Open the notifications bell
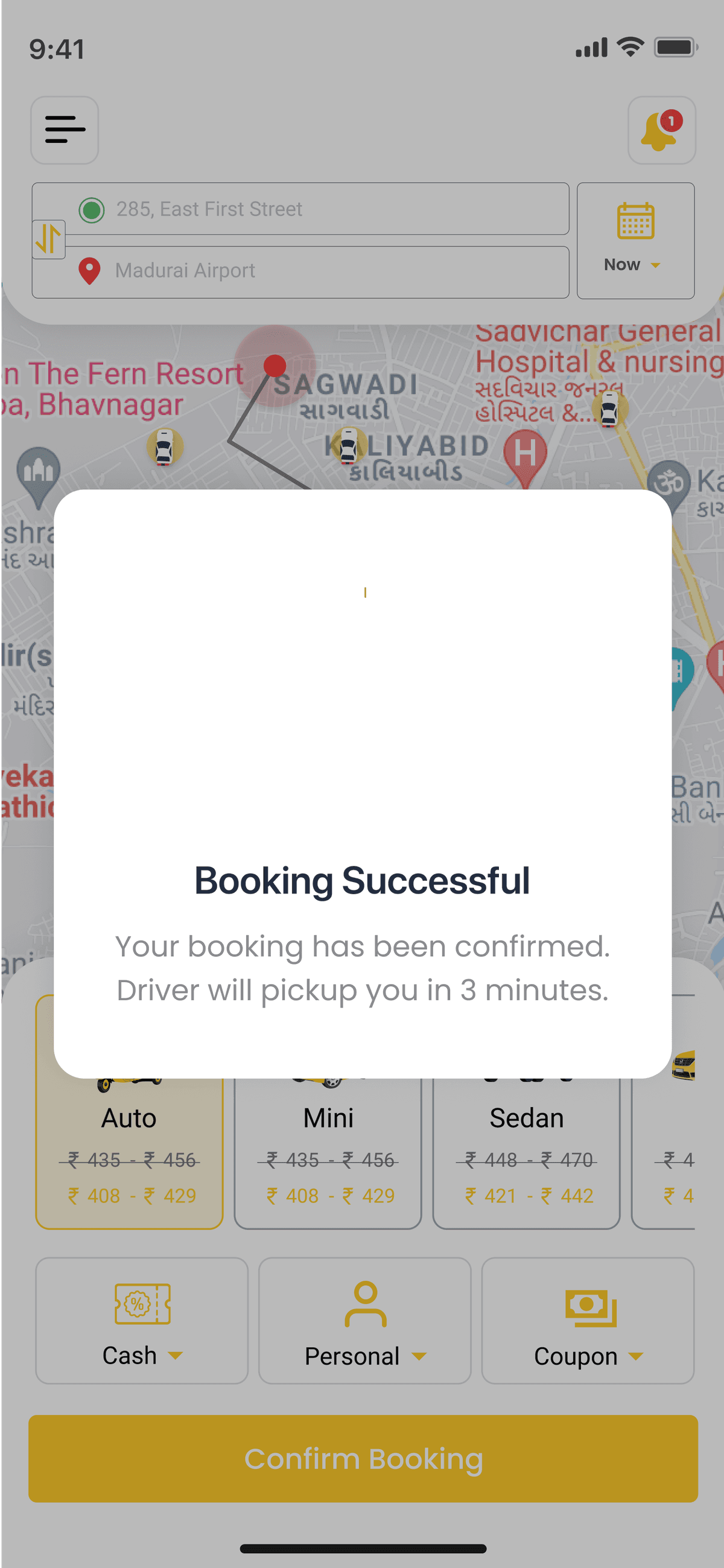Image resolution: width=724 pixels, height=1568 pixels. pyautogui.click(x=661, y=130)
